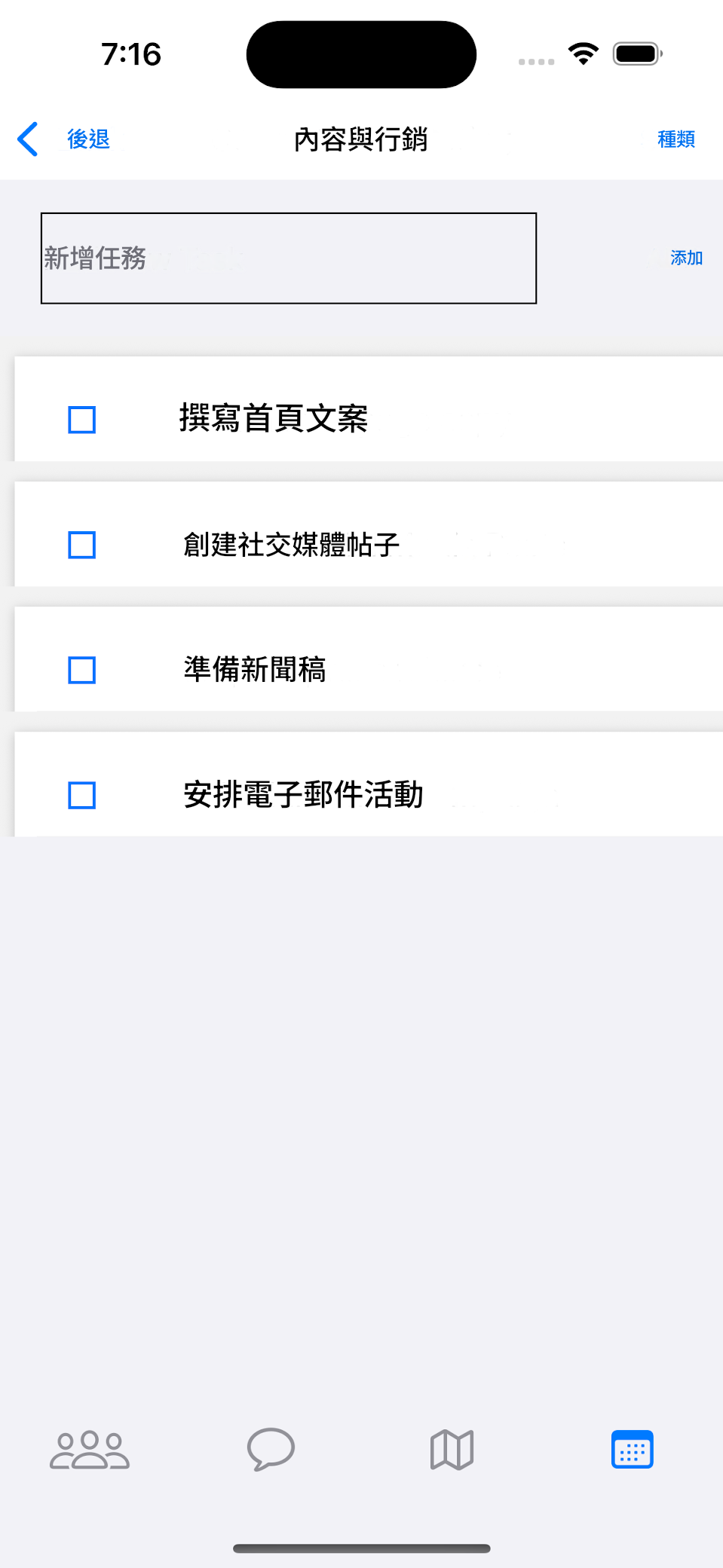Open the map tab icon
This screenshot has width=723, height=1568.
(x=451, y=1448)
